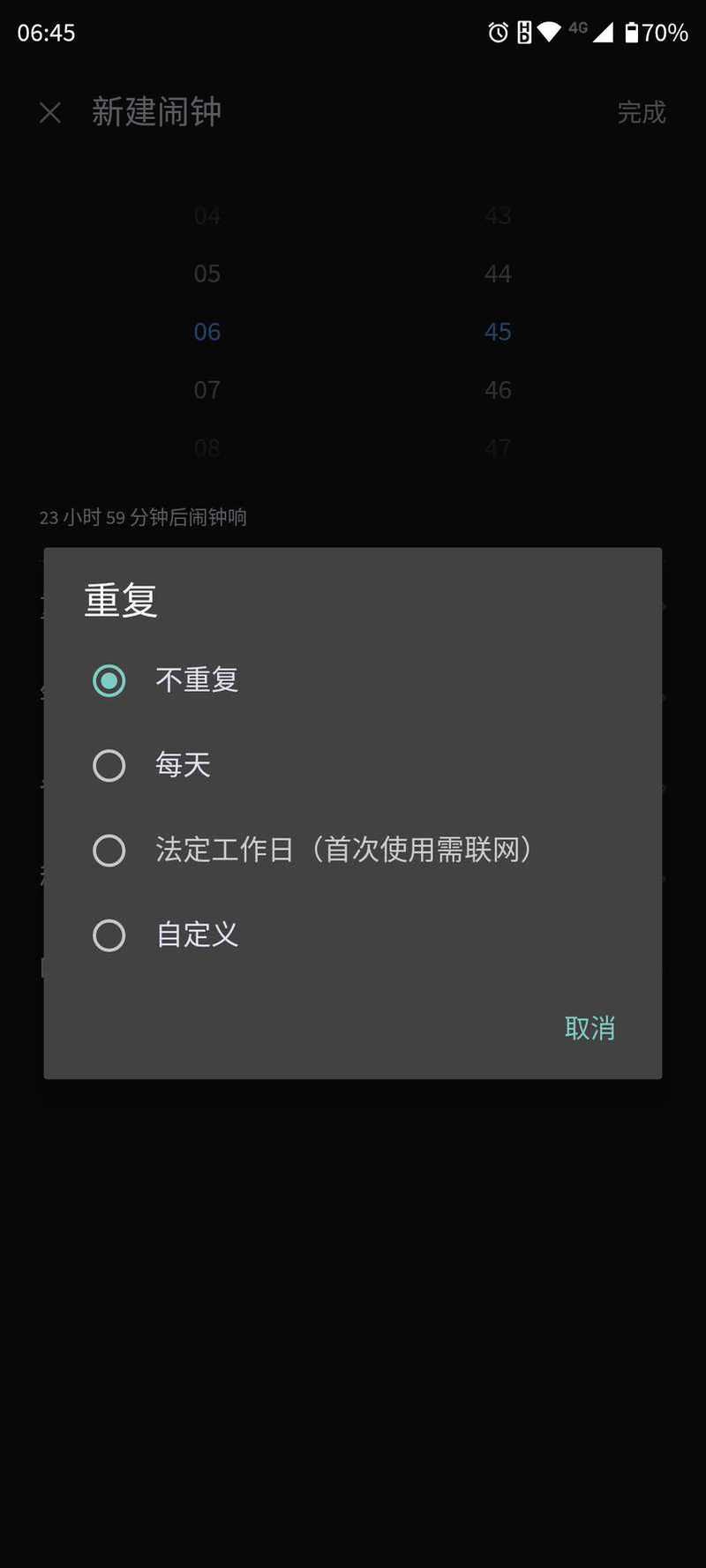Select the 不重复 option

353,680
